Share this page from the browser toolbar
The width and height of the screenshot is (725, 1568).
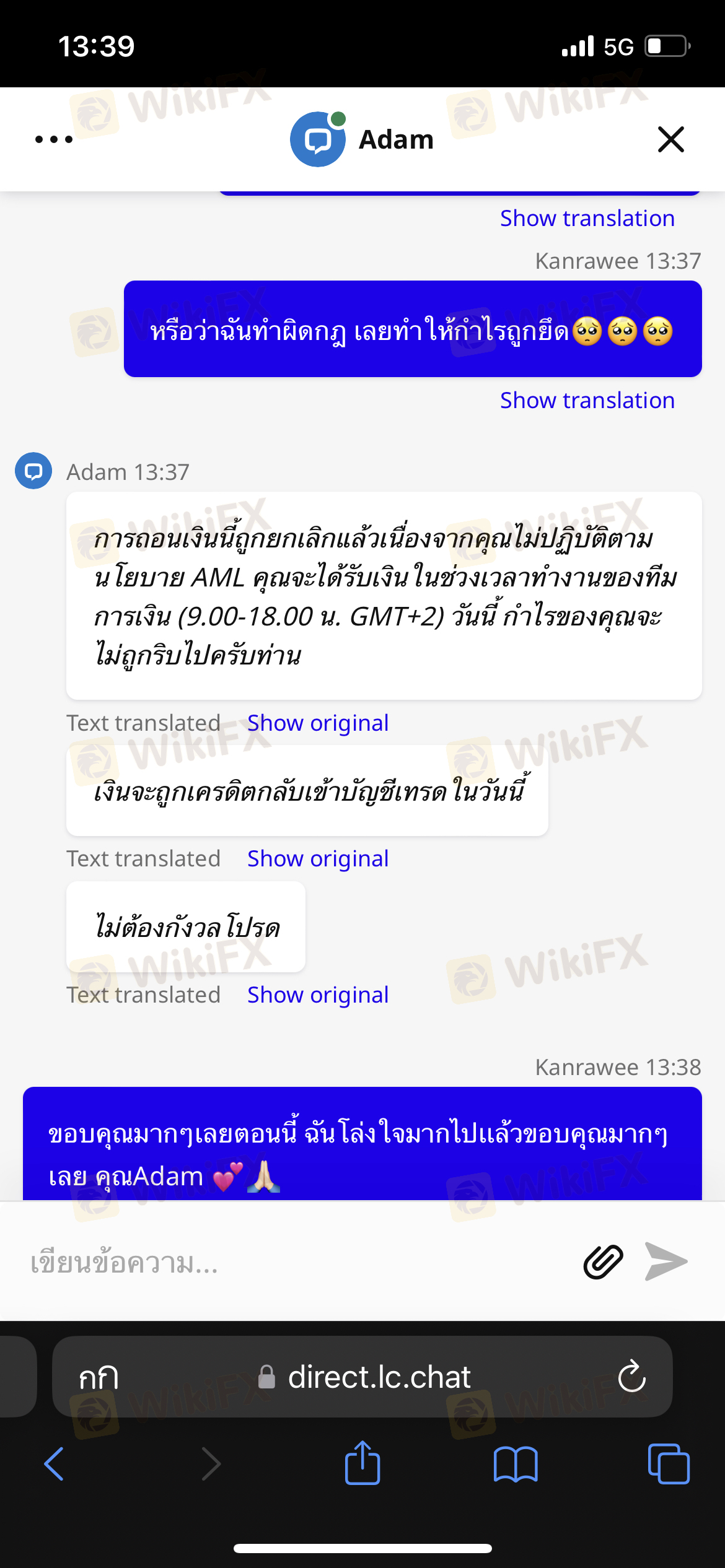pos(362,1463)
